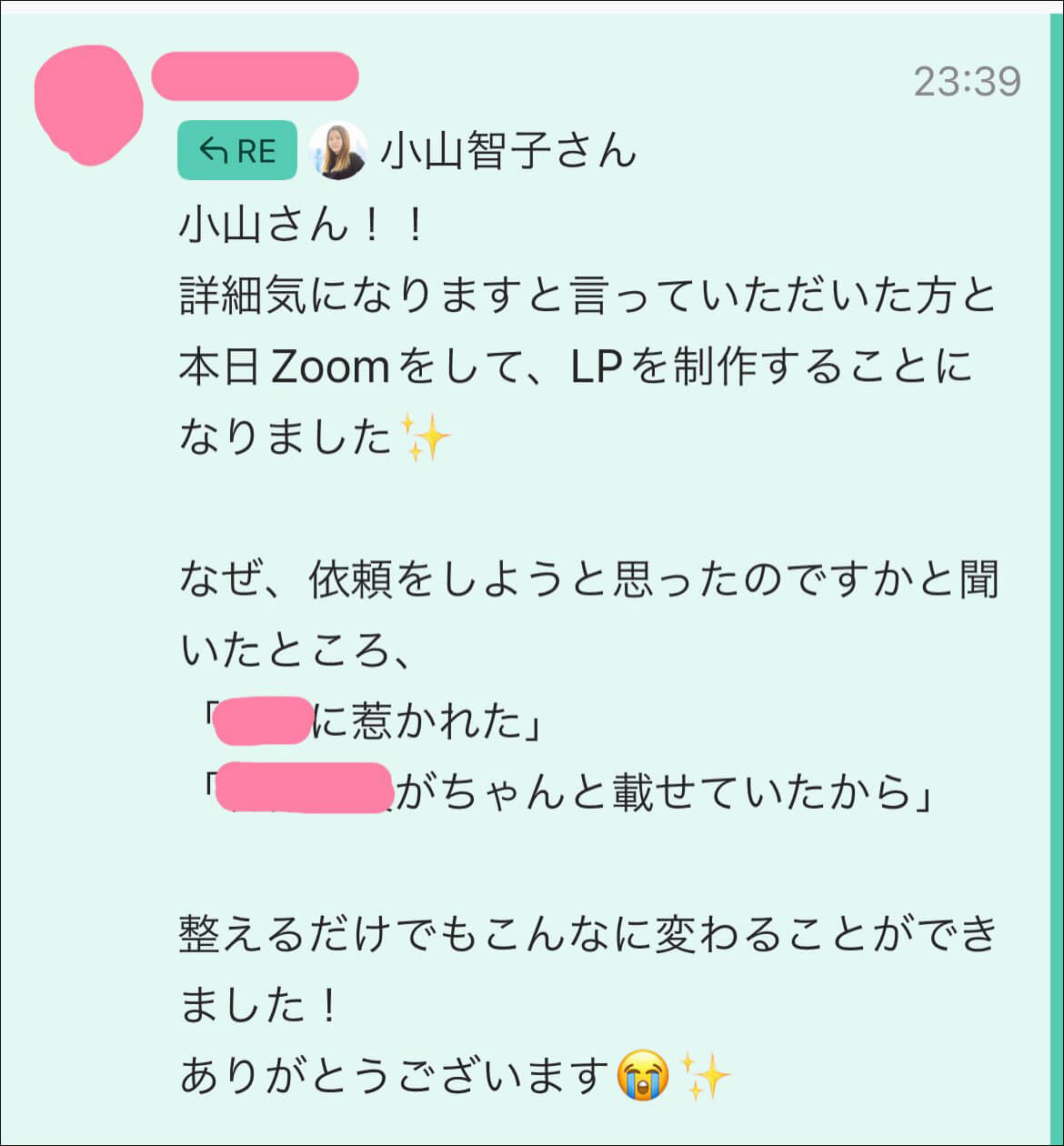Open 小山智子さん's profile avatar
Viewport: 1064px width, 1146px height.
point(337,150)
